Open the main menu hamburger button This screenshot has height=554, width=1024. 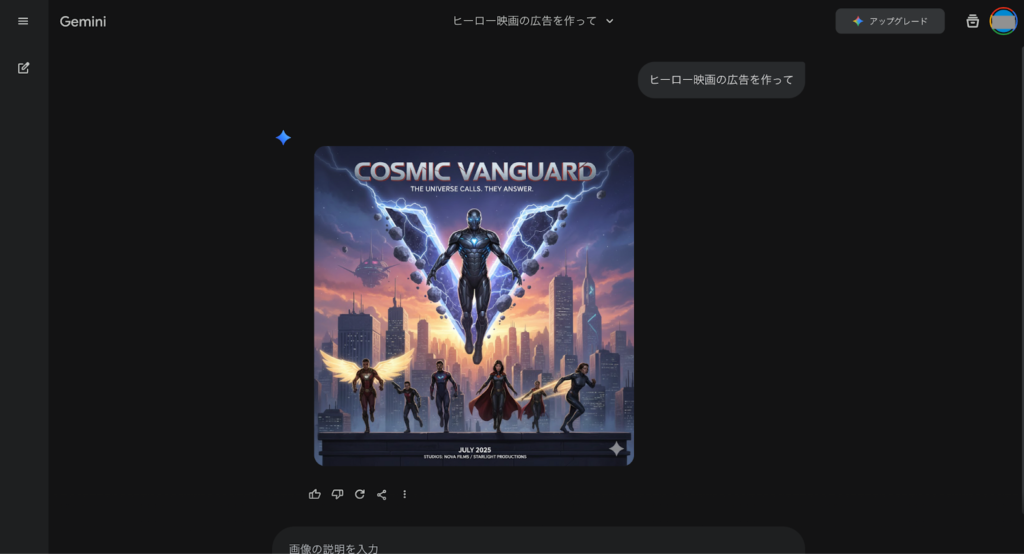pos(23,21)
